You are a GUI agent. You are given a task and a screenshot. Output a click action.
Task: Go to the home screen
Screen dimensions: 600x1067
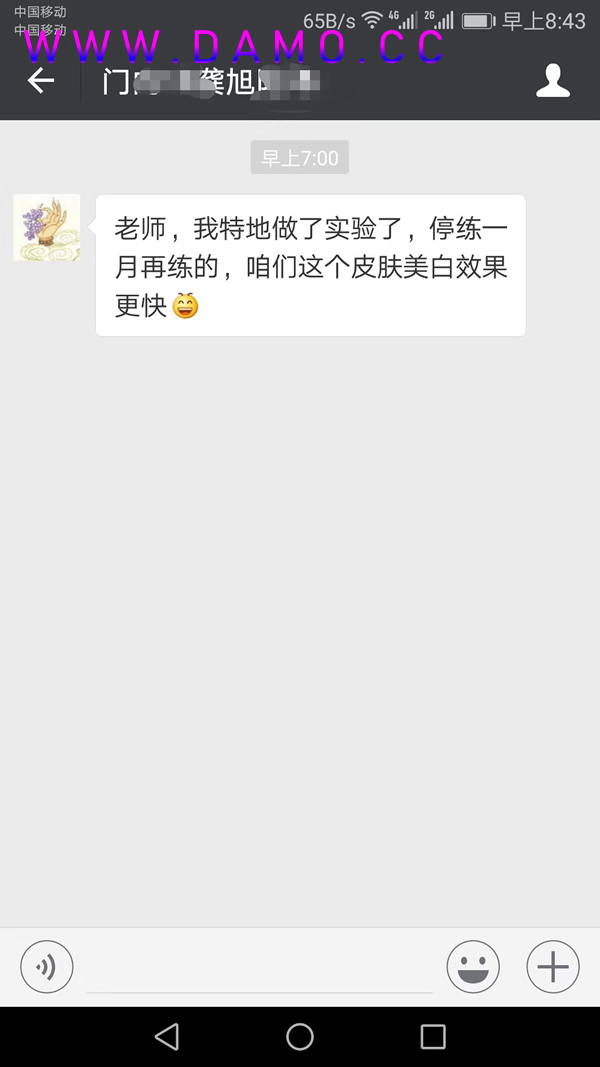tap(300, 1037)
